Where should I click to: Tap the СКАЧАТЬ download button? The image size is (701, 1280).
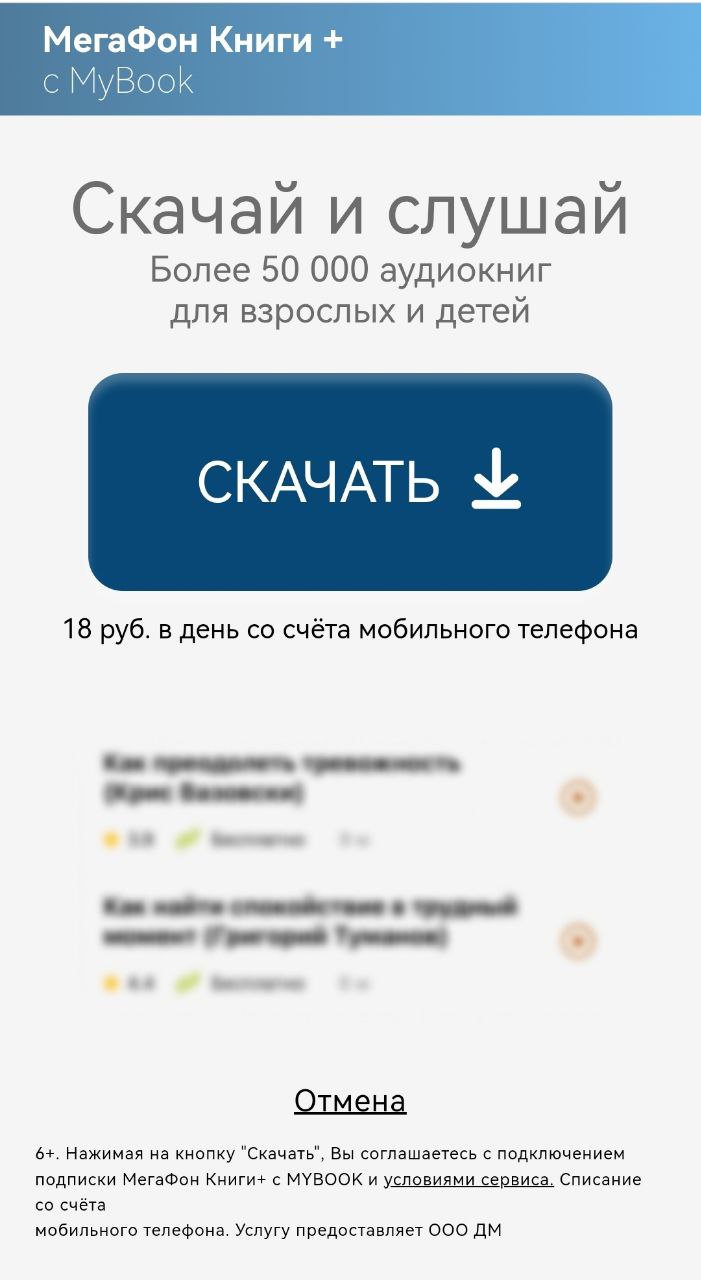pos(350,482)
